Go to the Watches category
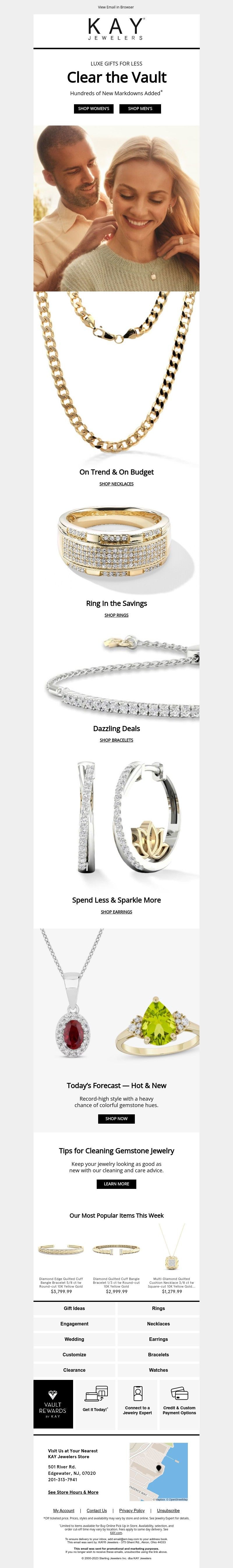The width and height of the screenshot is (233, 1568). (158, 1370)
